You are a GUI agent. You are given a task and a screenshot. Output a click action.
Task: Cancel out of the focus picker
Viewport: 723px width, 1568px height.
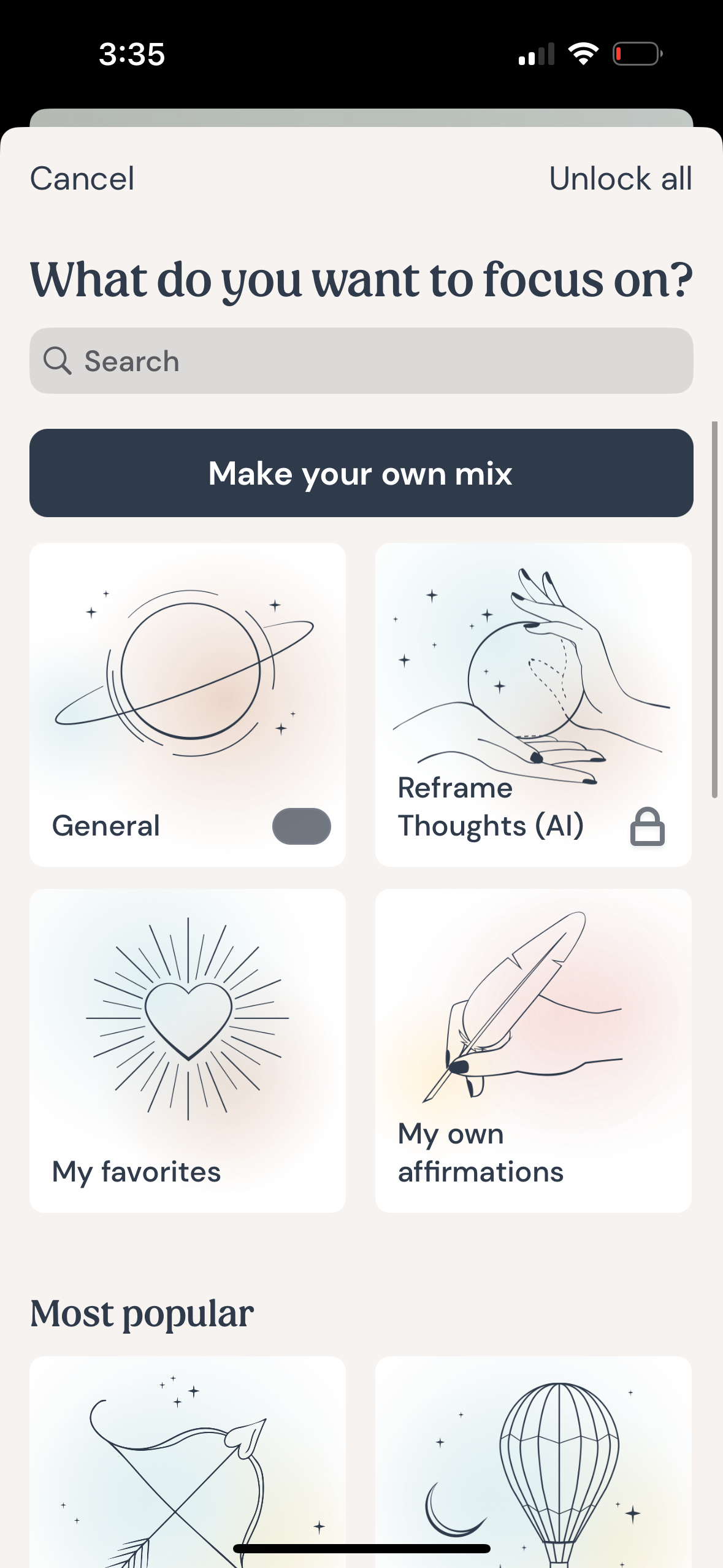pyautogui.click(x=82, y=178)
